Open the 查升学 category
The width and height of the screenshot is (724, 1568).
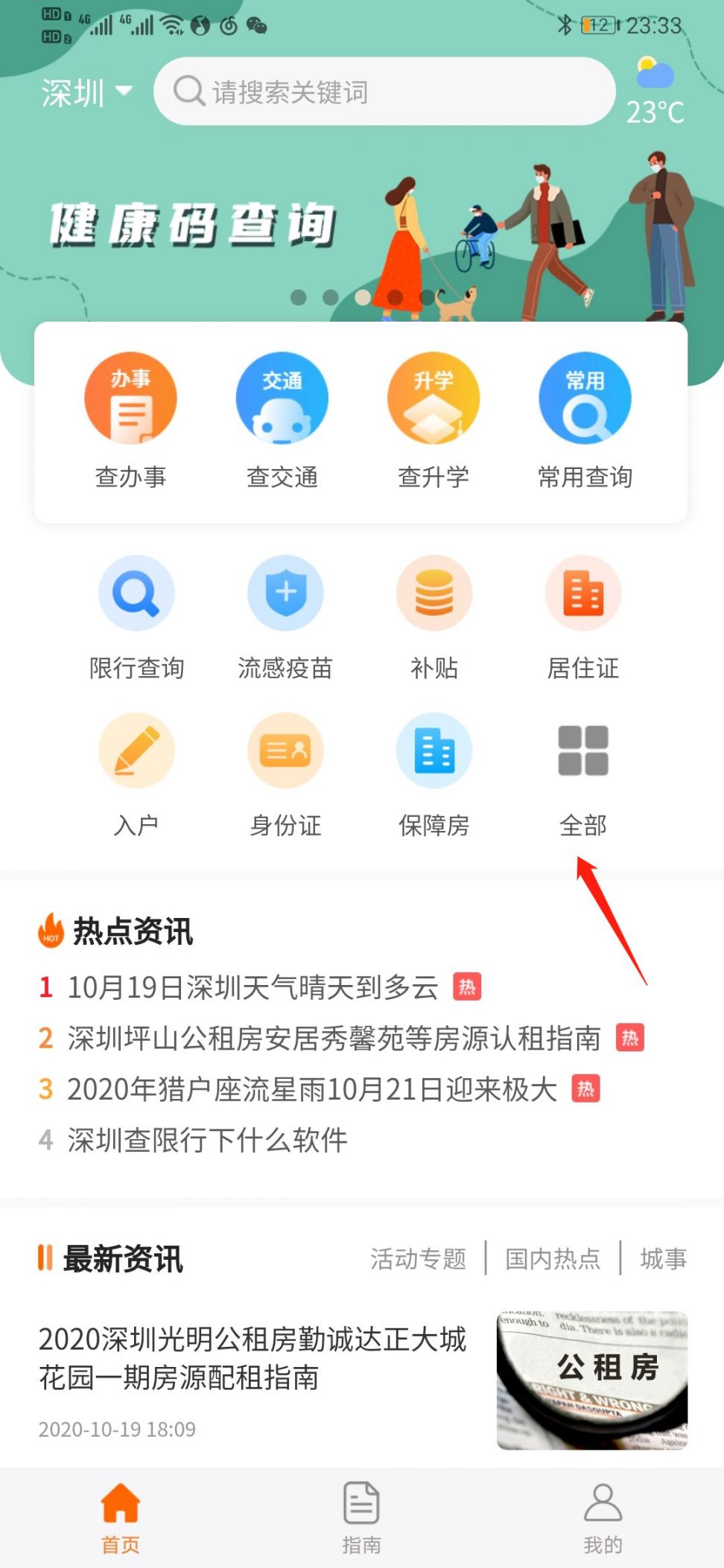pyautogui.click(x=434, y=421)
